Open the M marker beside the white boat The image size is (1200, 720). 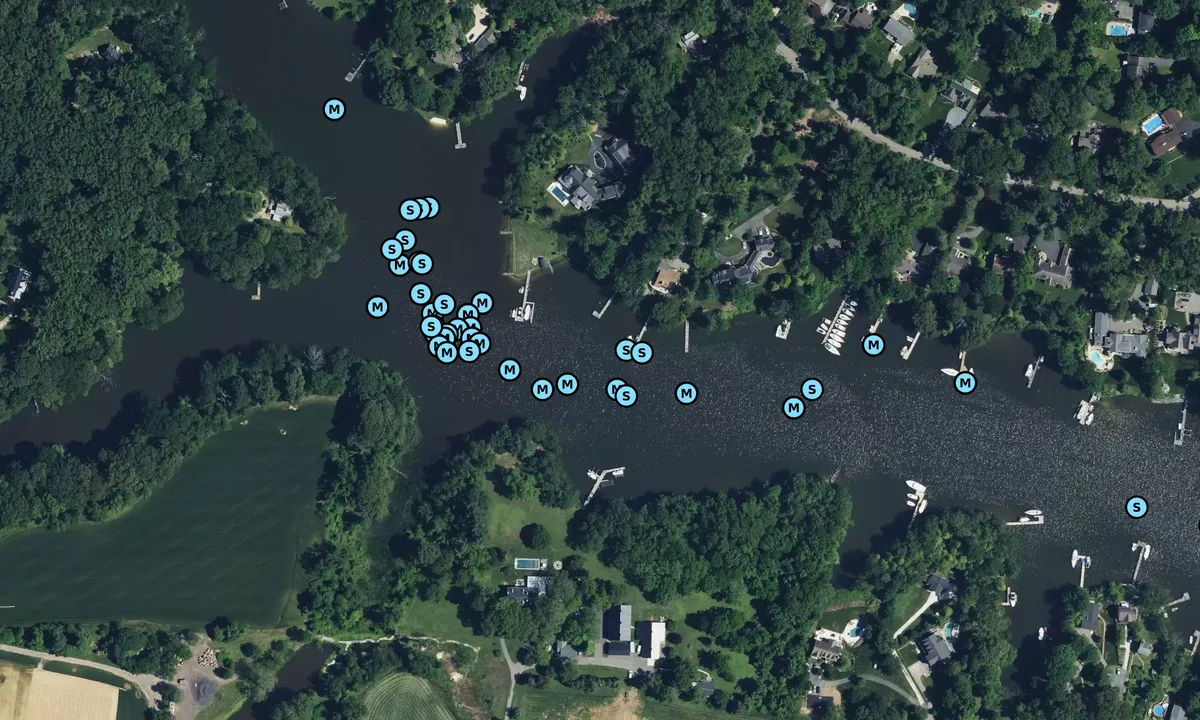965,383
